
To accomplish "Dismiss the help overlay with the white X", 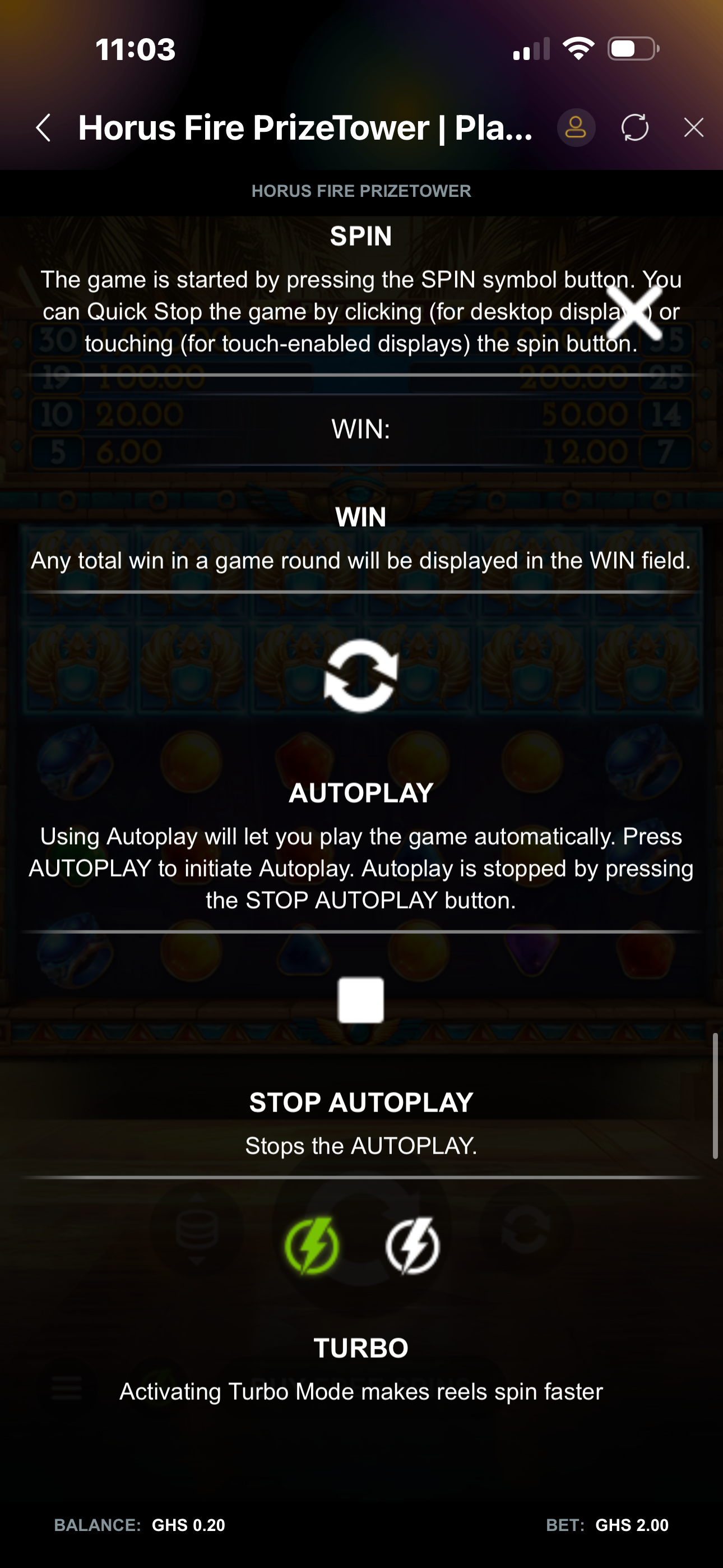I will tap(633, 313).
